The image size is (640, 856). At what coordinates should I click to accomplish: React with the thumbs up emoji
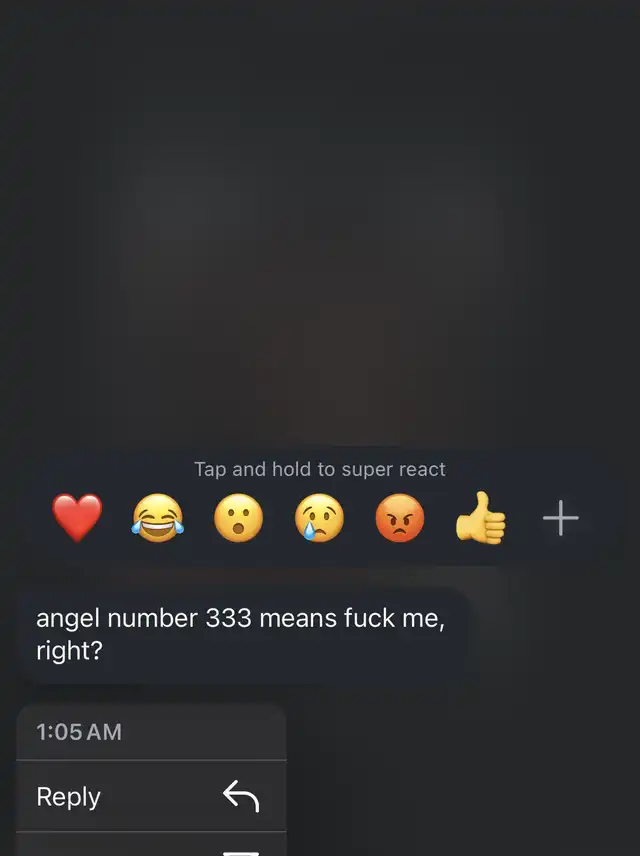(x=481, y=518)
